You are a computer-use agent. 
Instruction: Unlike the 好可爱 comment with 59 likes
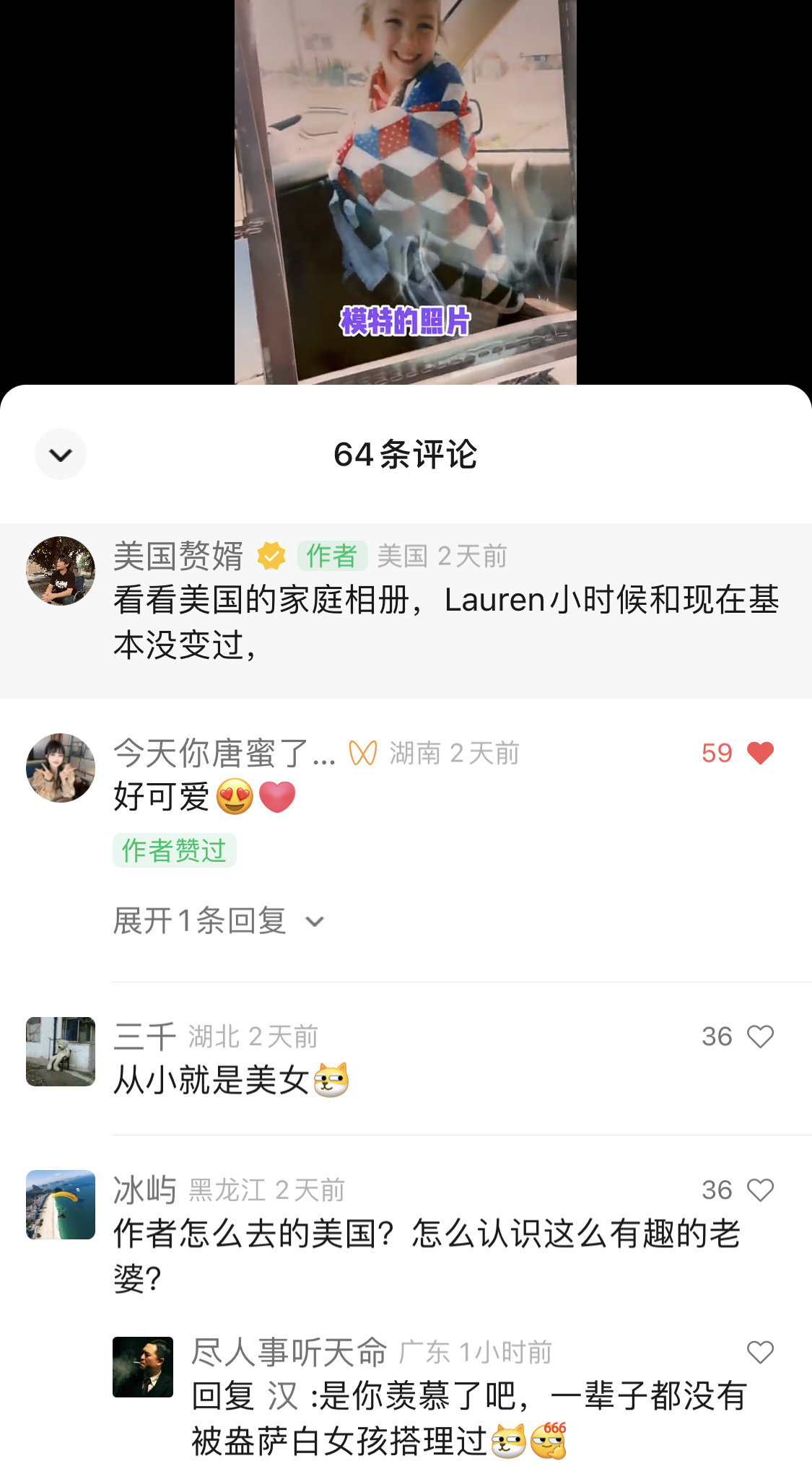tap(760, 753)
